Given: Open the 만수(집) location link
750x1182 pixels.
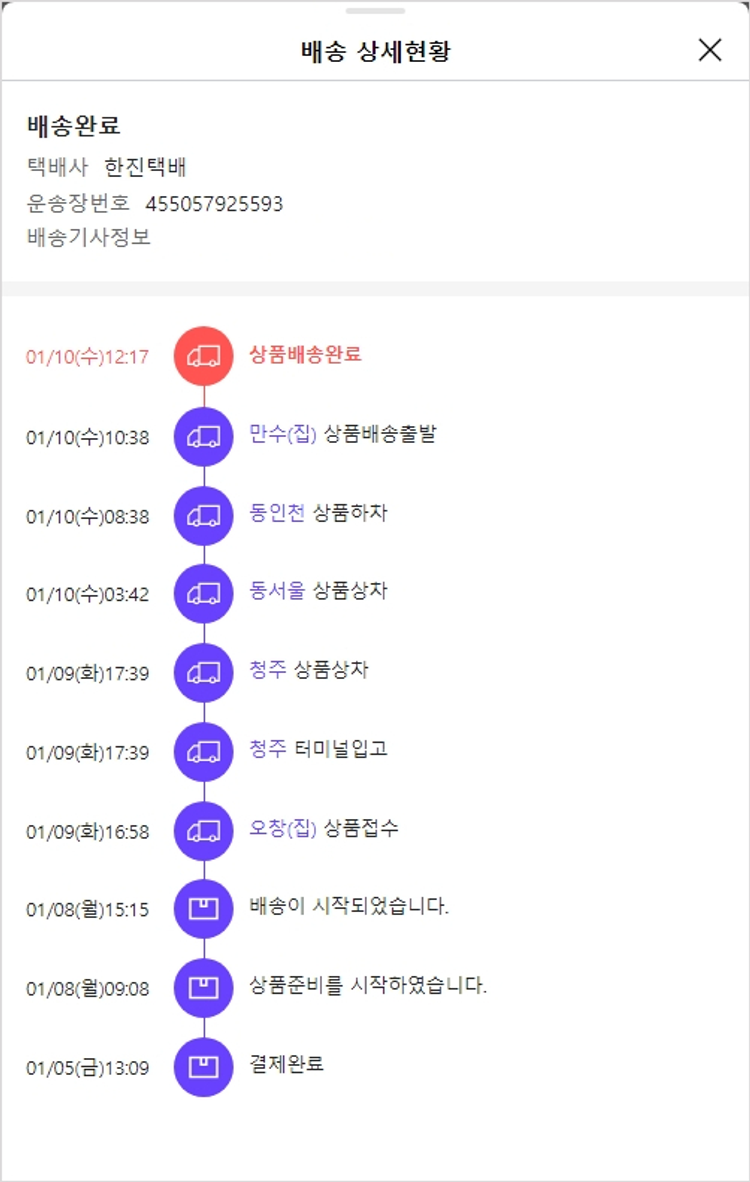Looking at the screenshot, I should 282,434.
